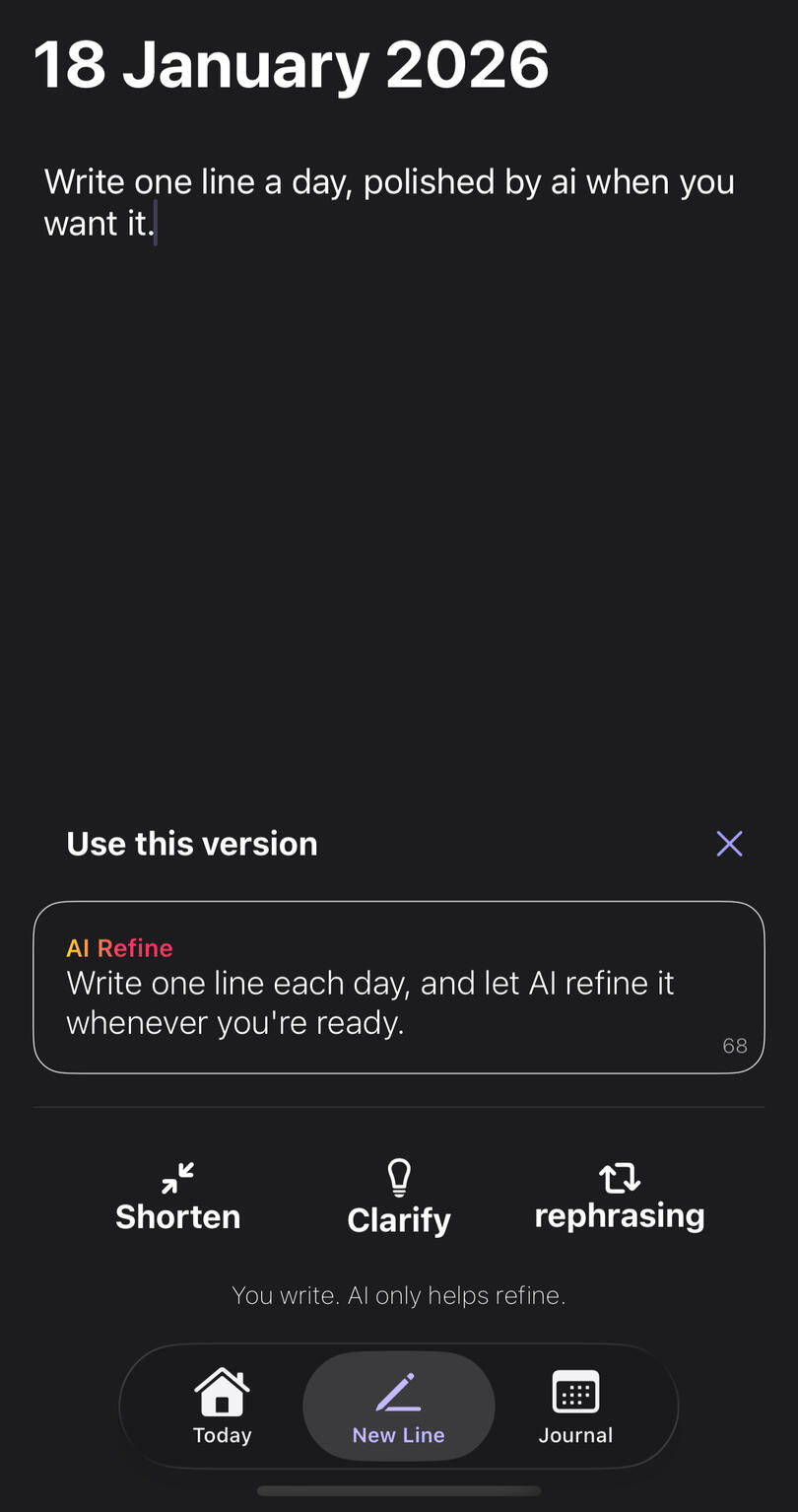Clarify the line with AI
This screenshot has width=798, height=1512.
point(399,1198)
